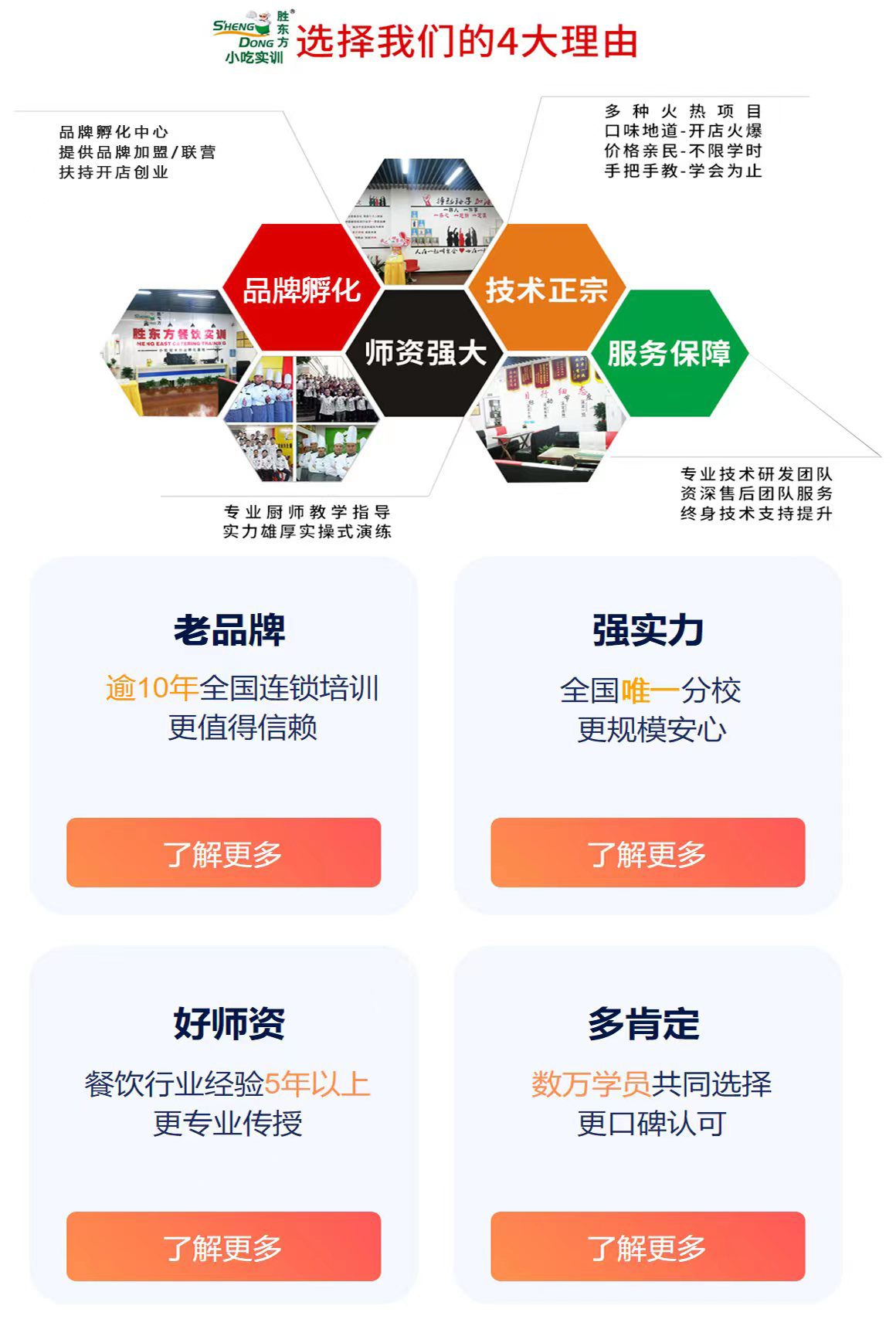Tap 了解更多 under 强实力
The height and width of the screenshot is (1326, 896).
(647, 853)
